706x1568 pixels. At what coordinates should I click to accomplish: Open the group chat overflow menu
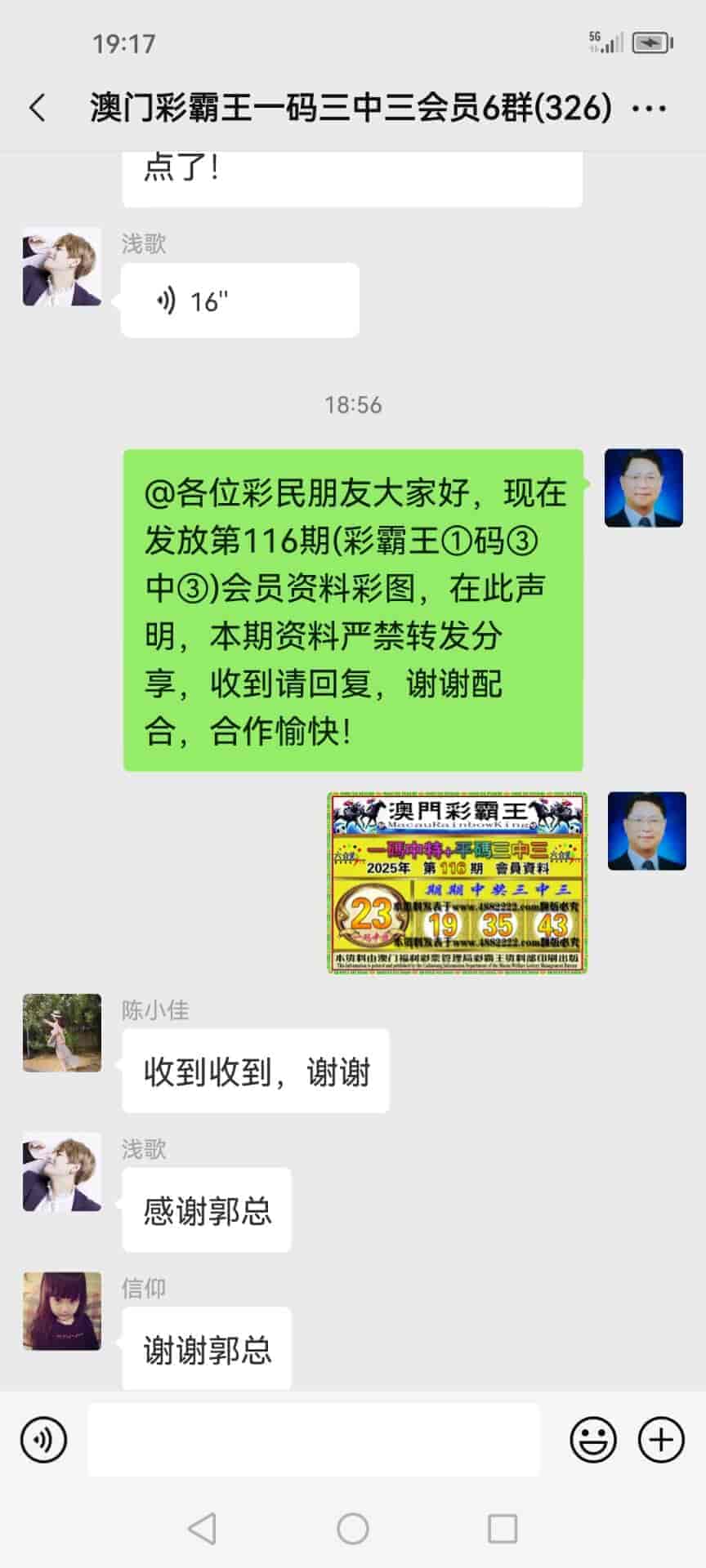click(x=650, y=108)
